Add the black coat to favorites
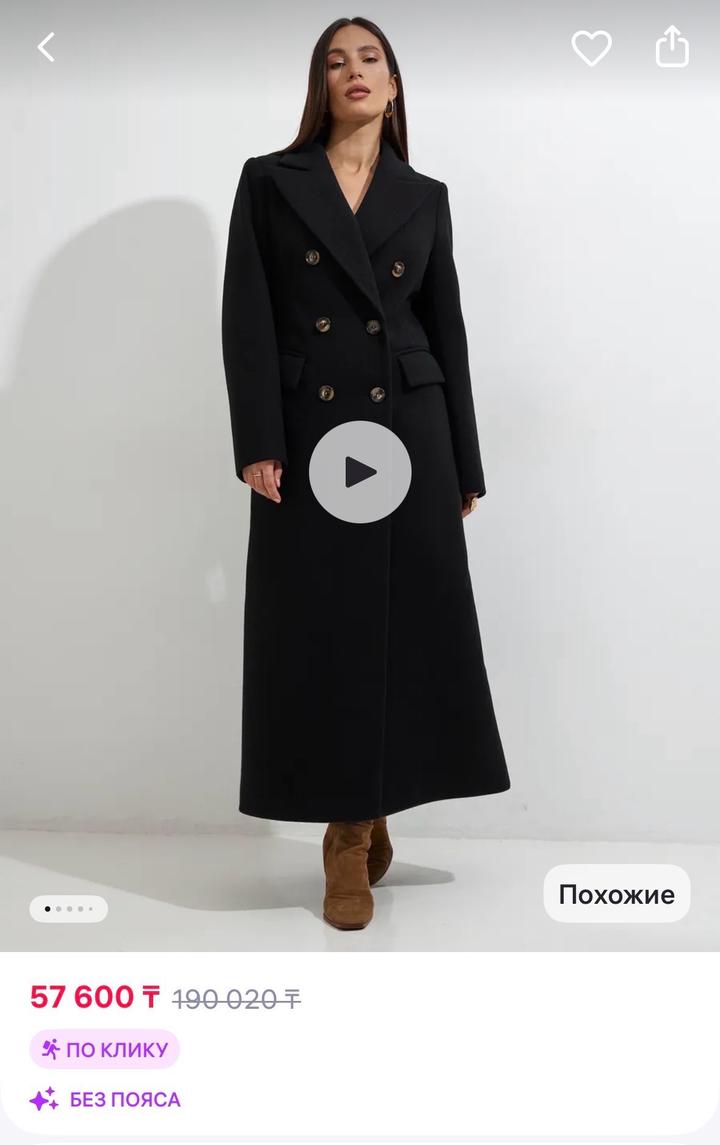Viewport: 720px width, 1145px height. pyautogui.click(x=591, y=47)
